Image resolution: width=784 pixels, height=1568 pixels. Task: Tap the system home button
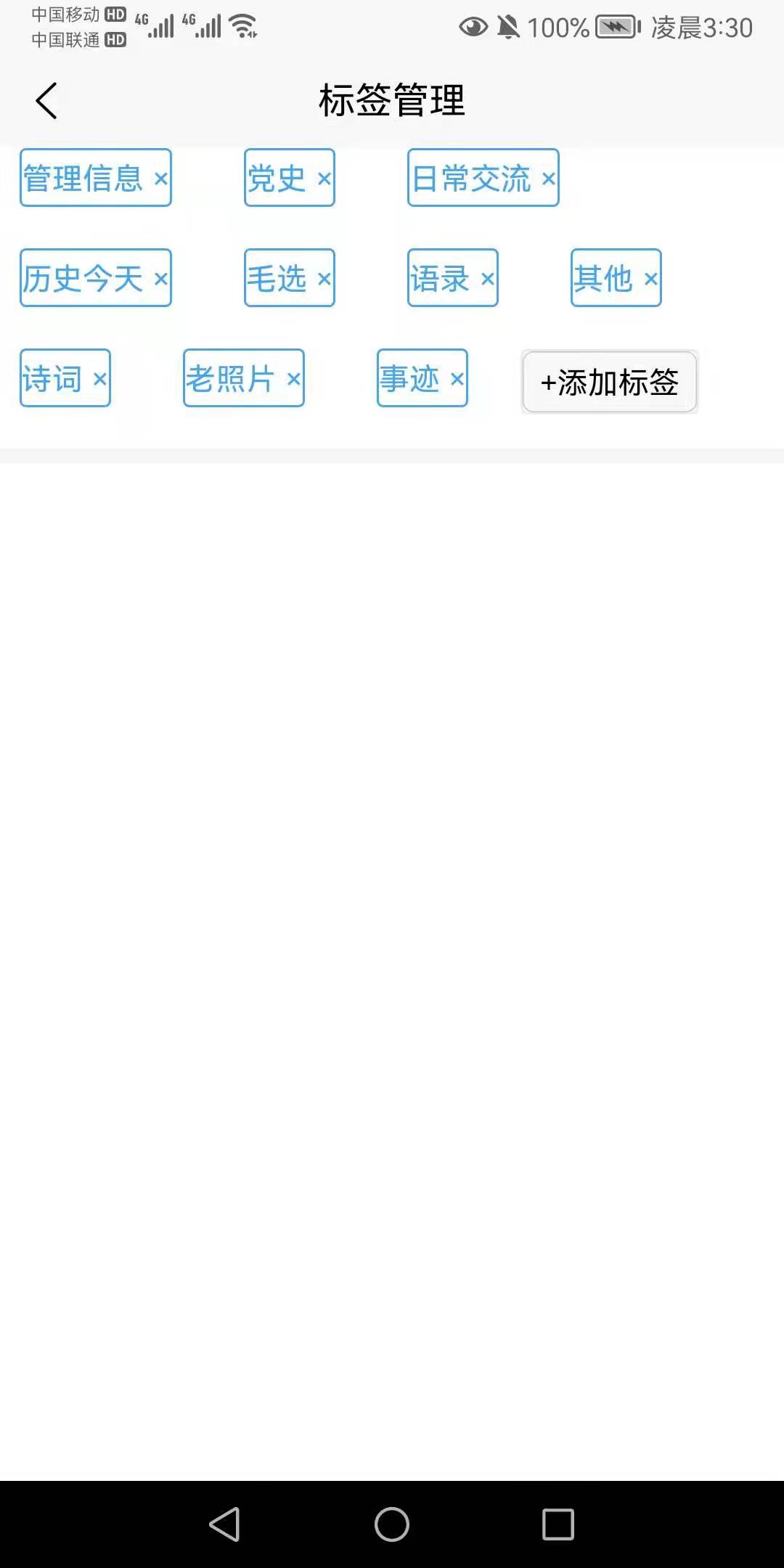pyautogui.click(x=392, y=1524)
